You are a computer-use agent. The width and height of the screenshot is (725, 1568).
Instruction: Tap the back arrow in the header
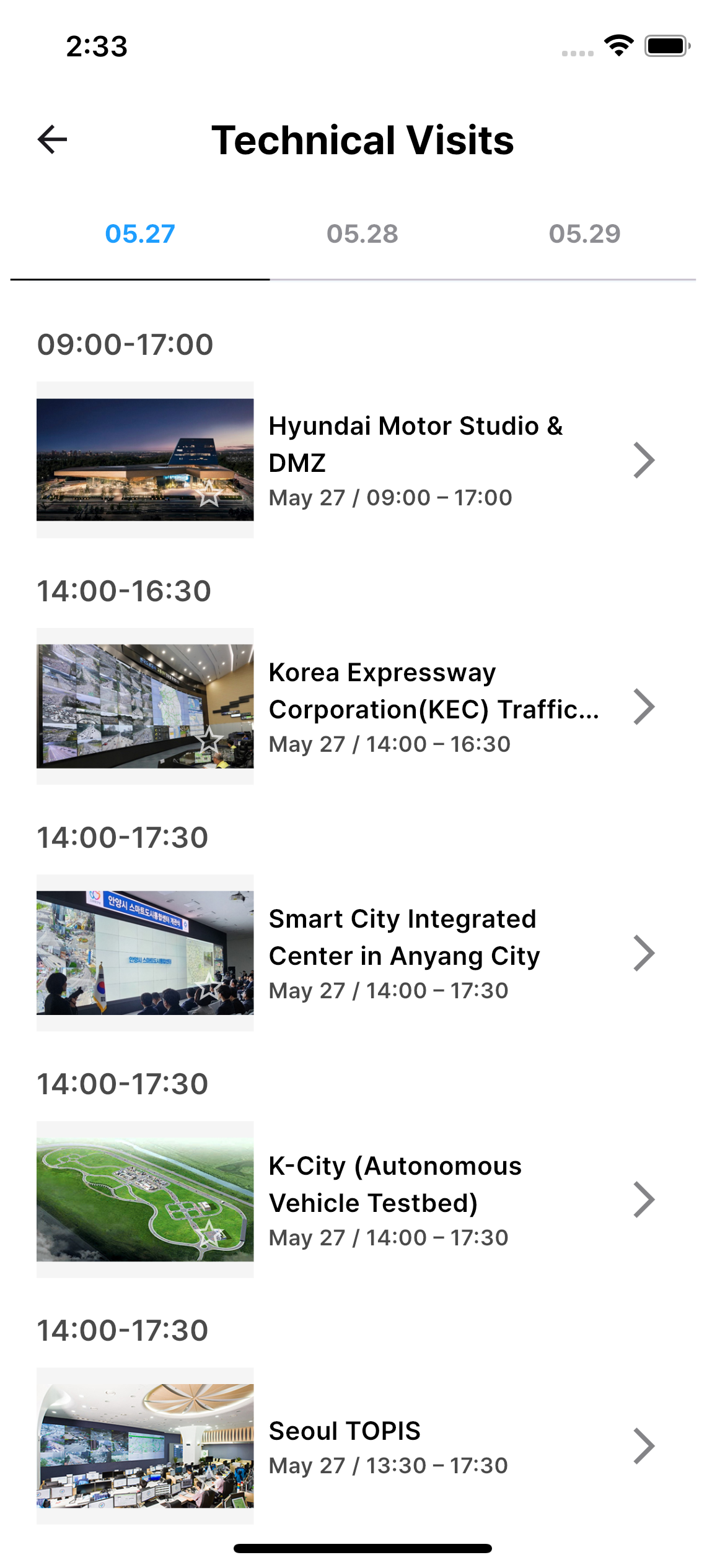[51, 140]
